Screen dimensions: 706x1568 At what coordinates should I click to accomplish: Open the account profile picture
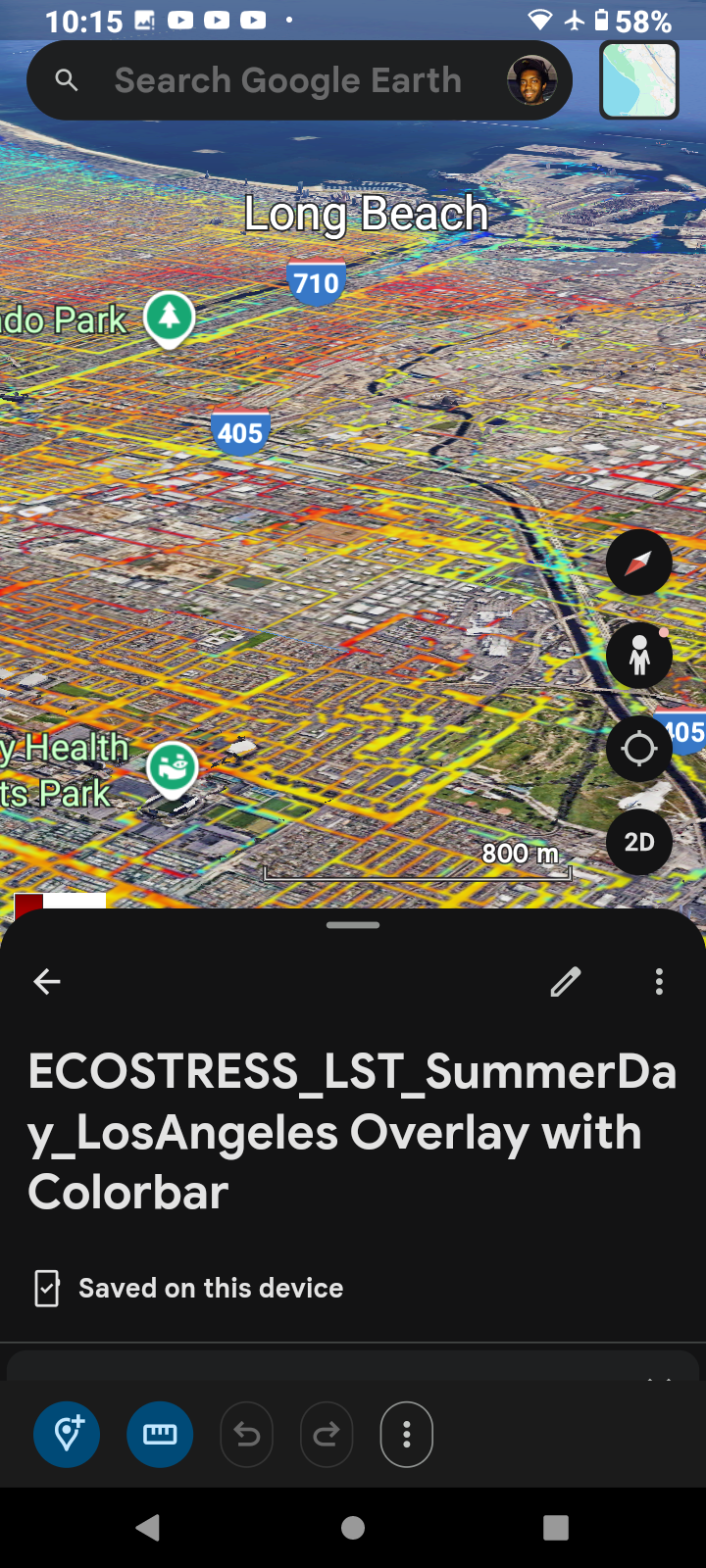(x=532, y=80)
